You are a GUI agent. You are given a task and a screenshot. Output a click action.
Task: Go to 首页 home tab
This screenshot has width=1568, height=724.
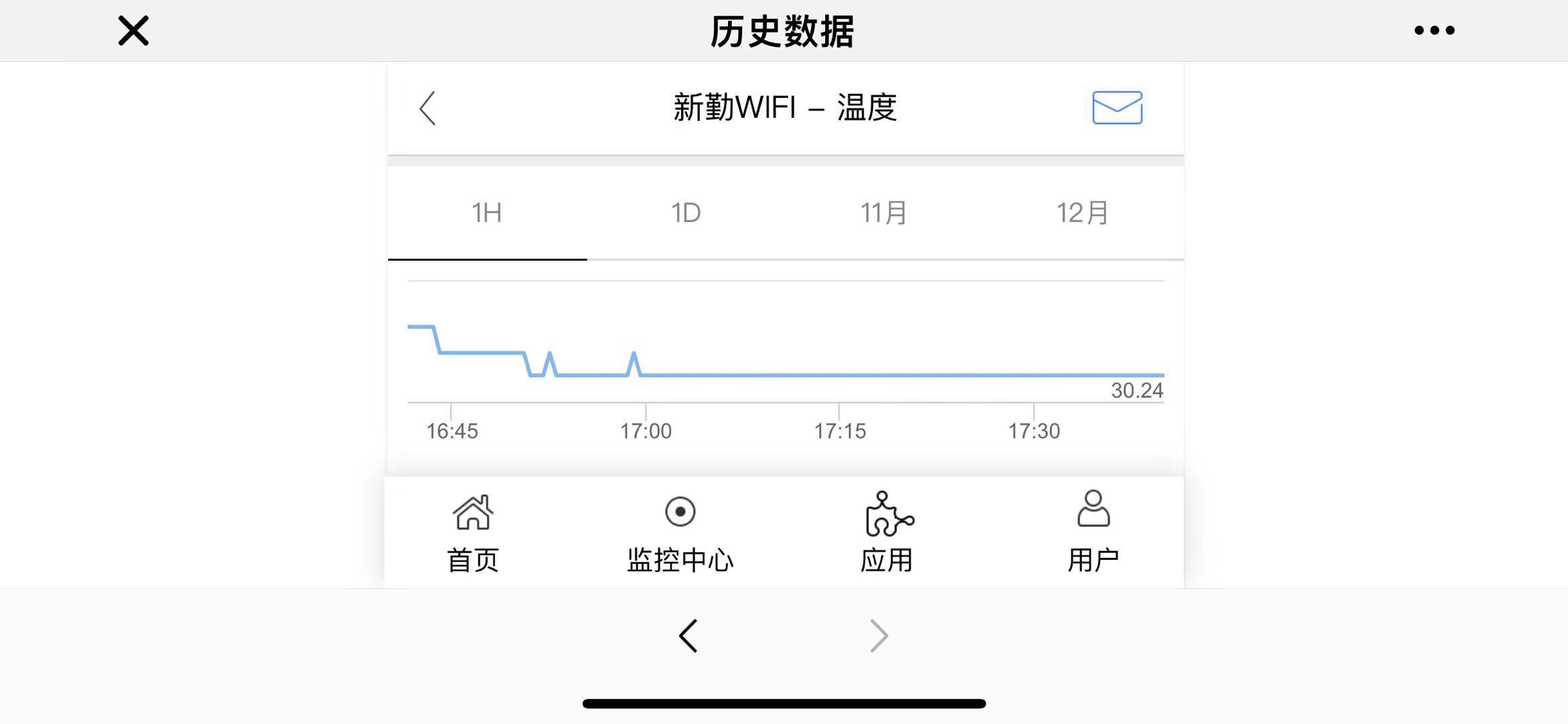pyautogui.click(x=473, y=533)
